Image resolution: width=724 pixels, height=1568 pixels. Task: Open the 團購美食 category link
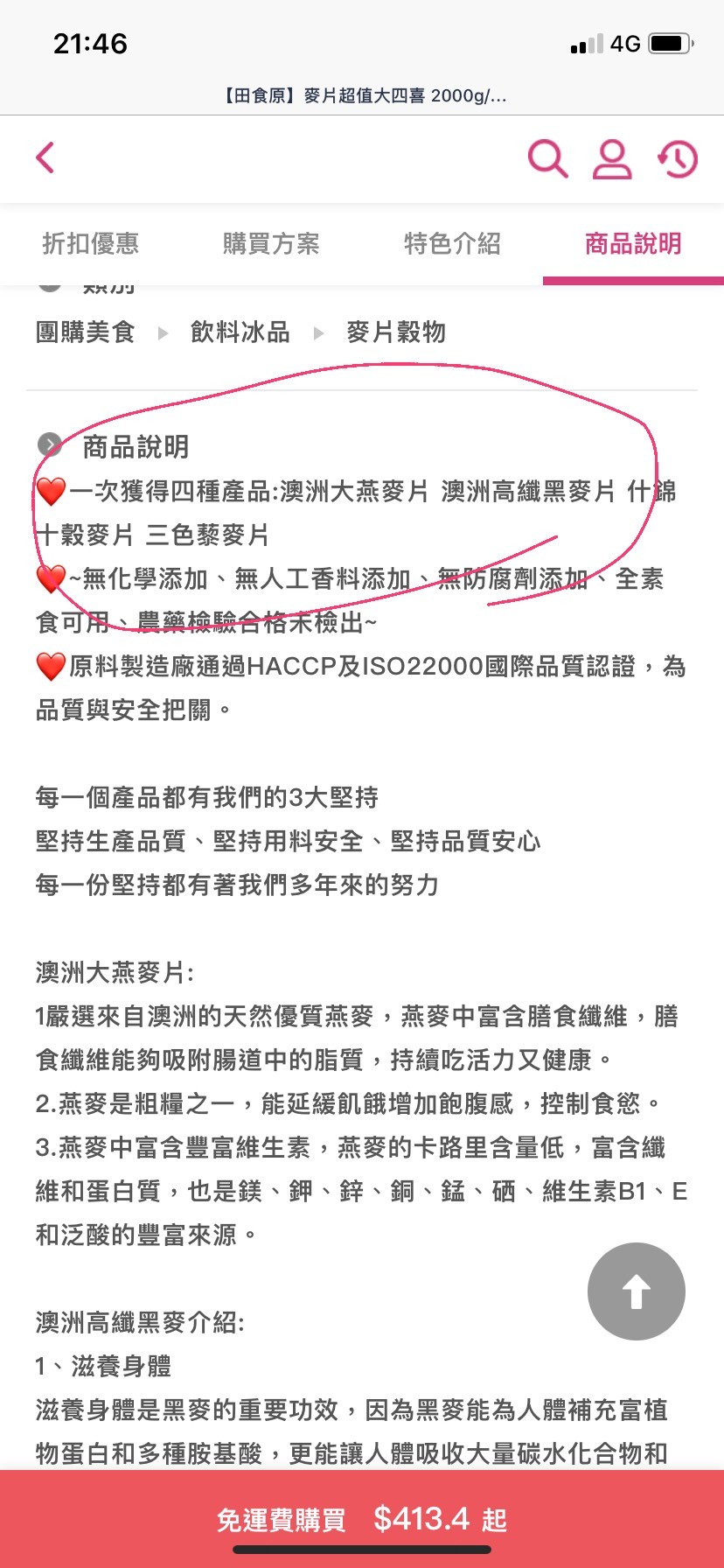point(85,332)
